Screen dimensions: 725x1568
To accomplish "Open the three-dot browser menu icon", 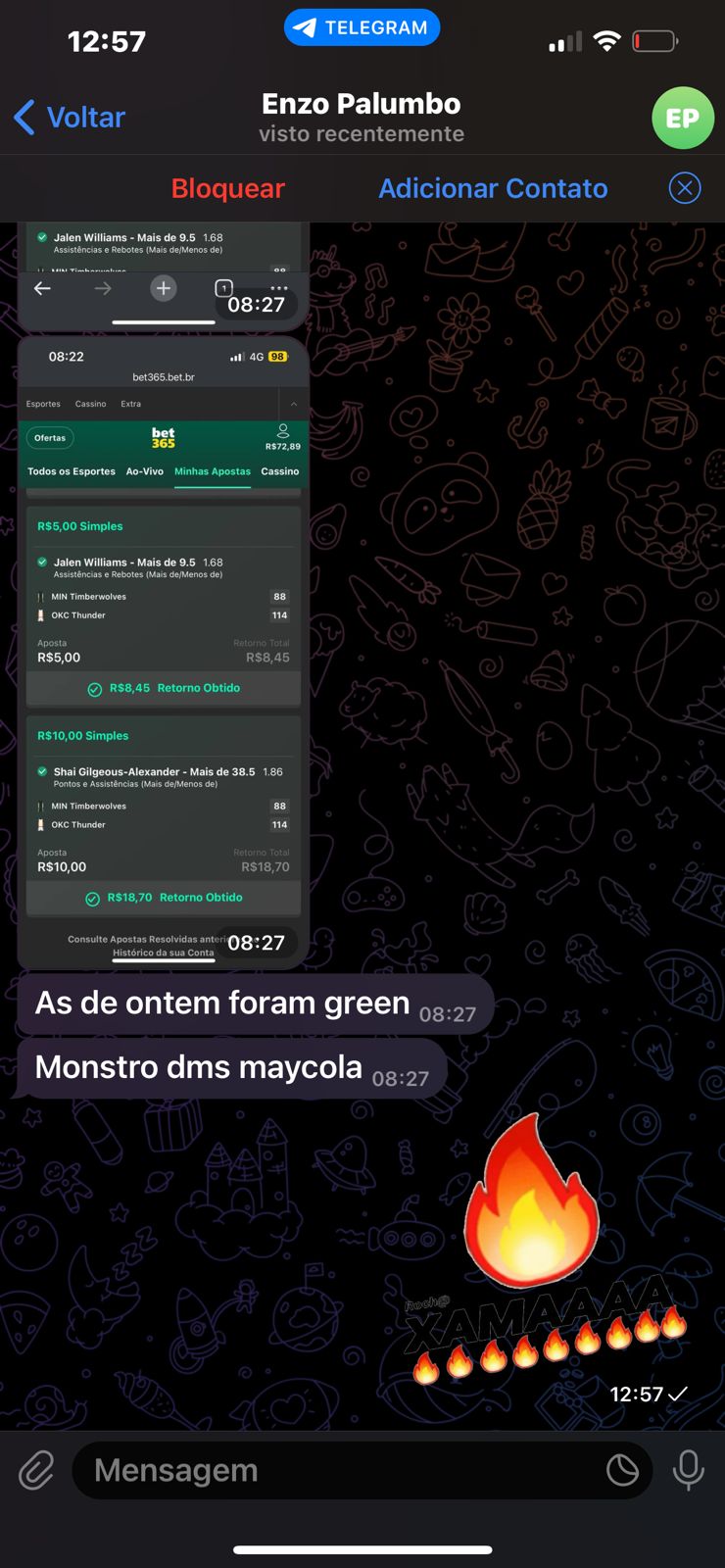I will coord(278,288).
